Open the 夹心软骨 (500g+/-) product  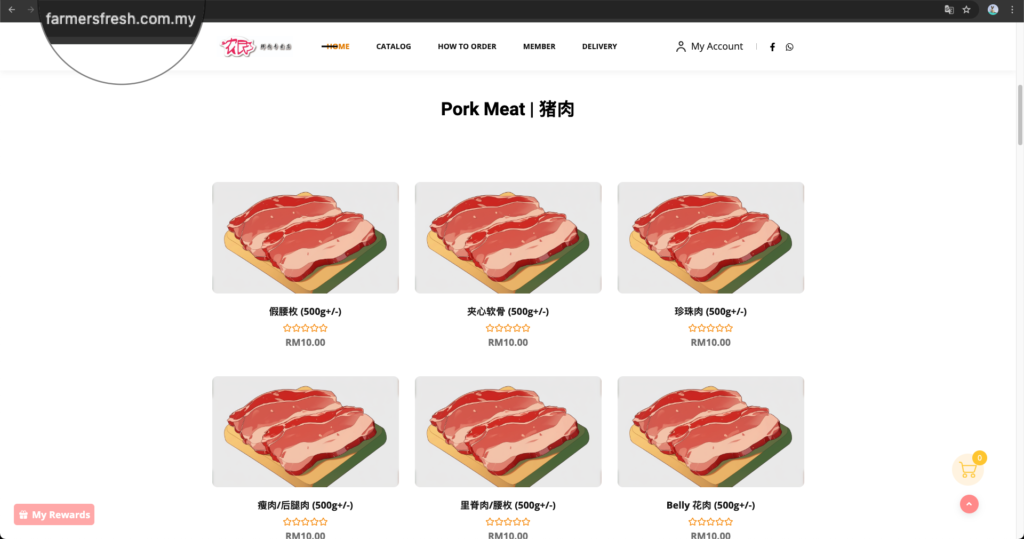(x=508, y=311)
